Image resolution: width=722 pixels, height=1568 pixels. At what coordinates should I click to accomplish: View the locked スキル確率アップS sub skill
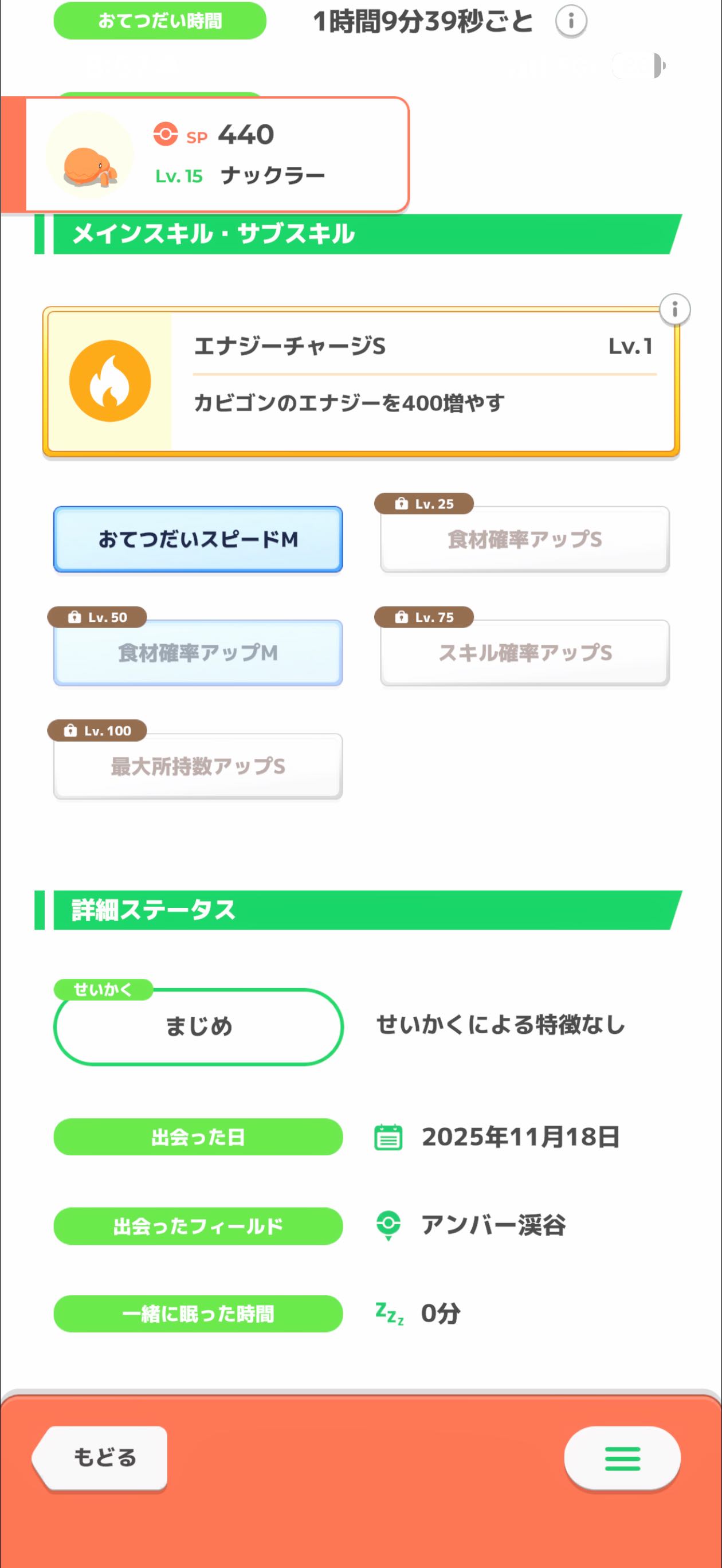[525, 653]
